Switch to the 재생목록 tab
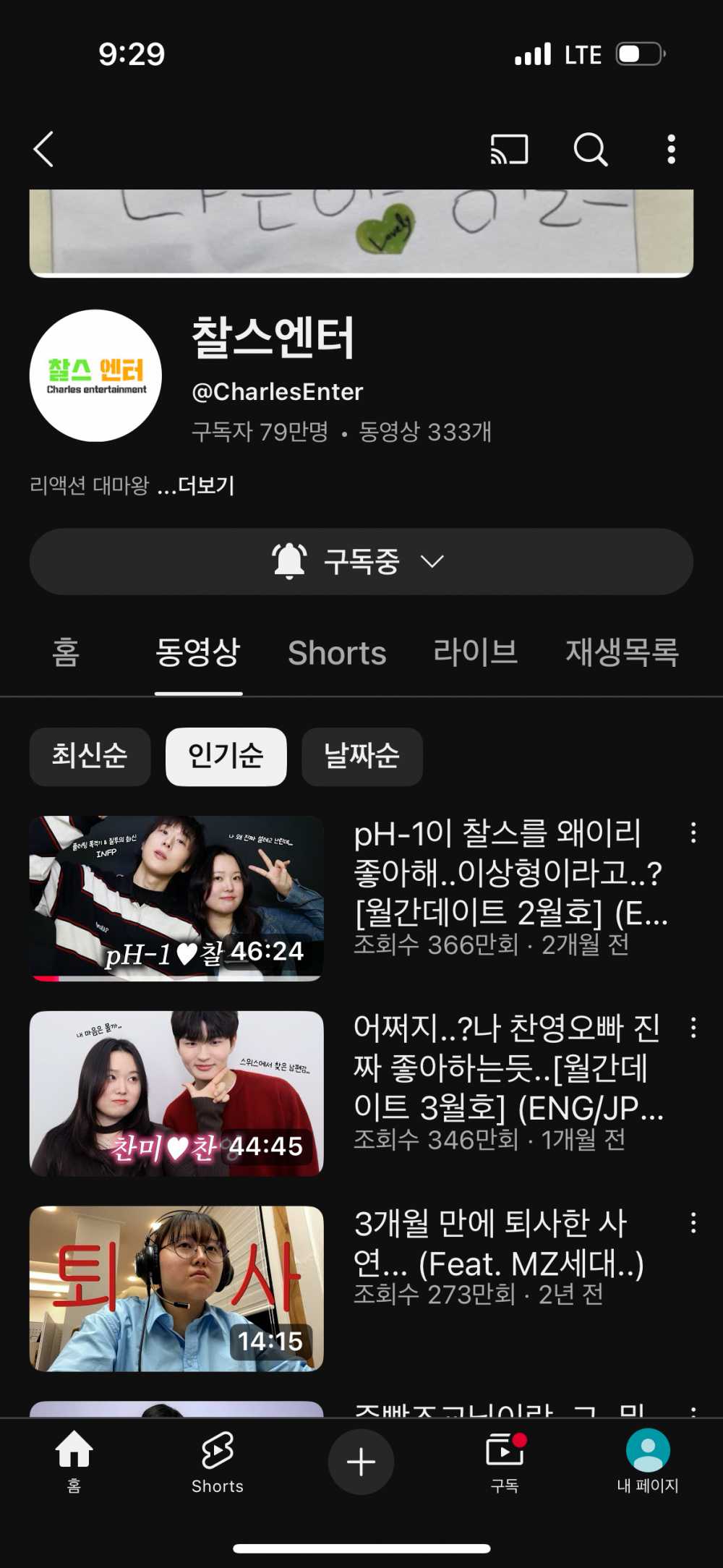Screen dimensions: 723x1568 pos(621,652)
